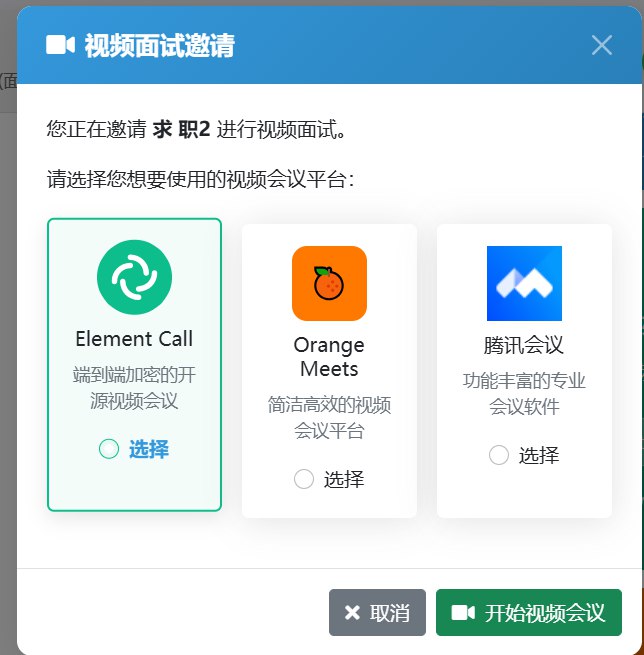Pick the 腾讯会议 platform card

point(524,370)
